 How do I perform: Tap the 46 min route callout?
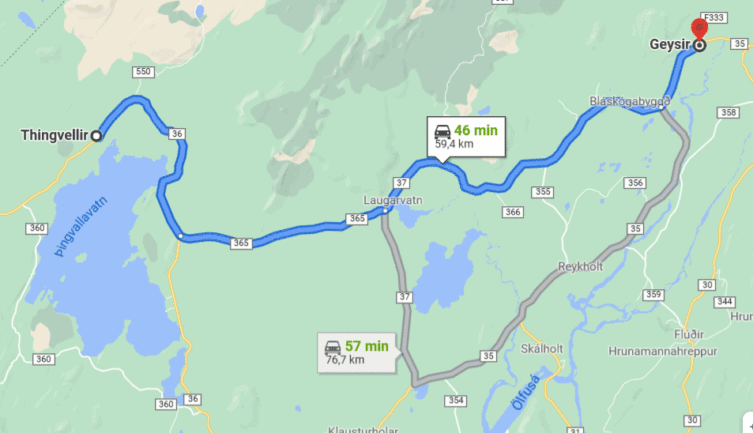point(465,136)
